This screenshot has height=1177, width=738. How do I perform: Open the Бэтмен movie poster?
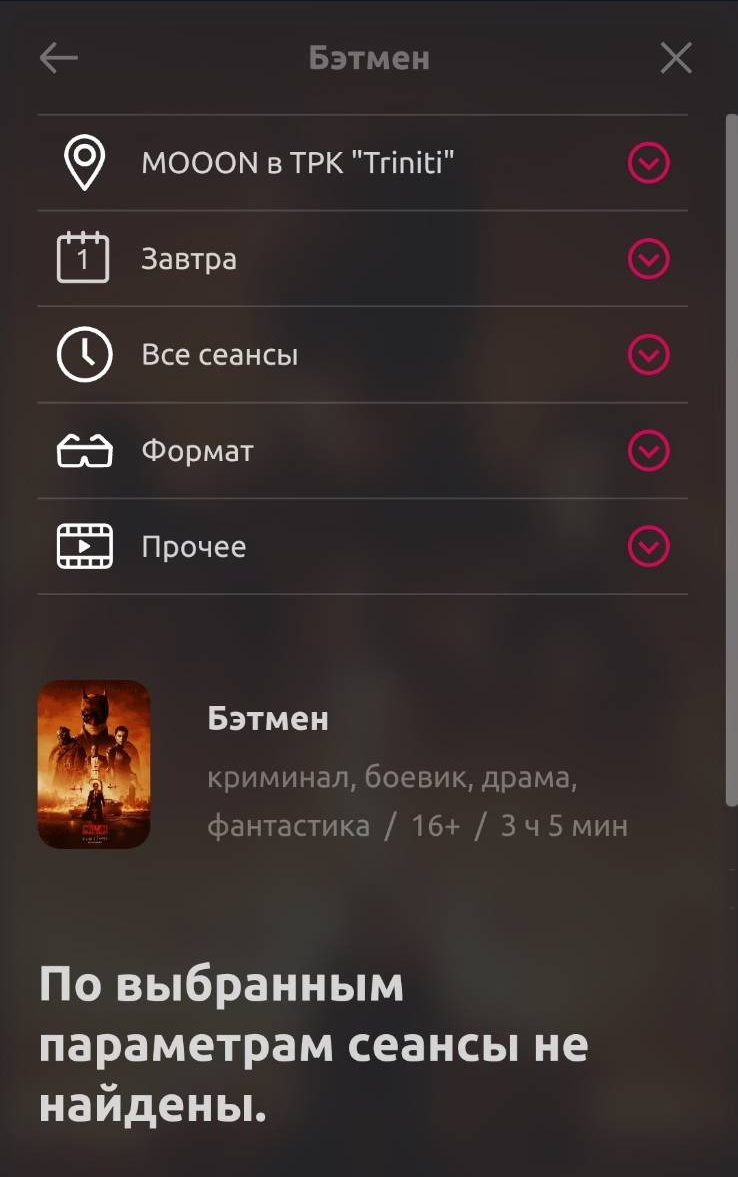(94, 765)
